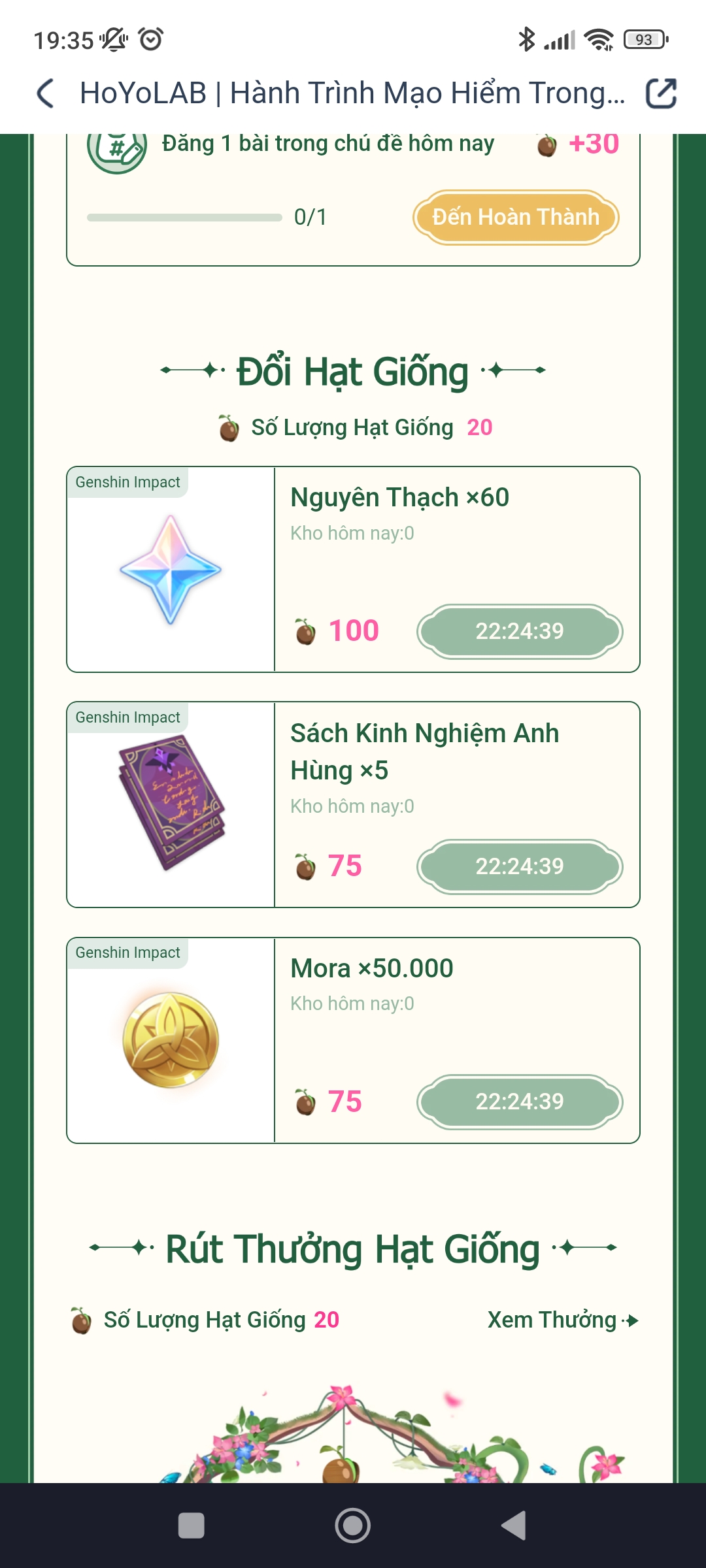
Task: Open recent apps from navigation bar
Action: (191, 1526)
